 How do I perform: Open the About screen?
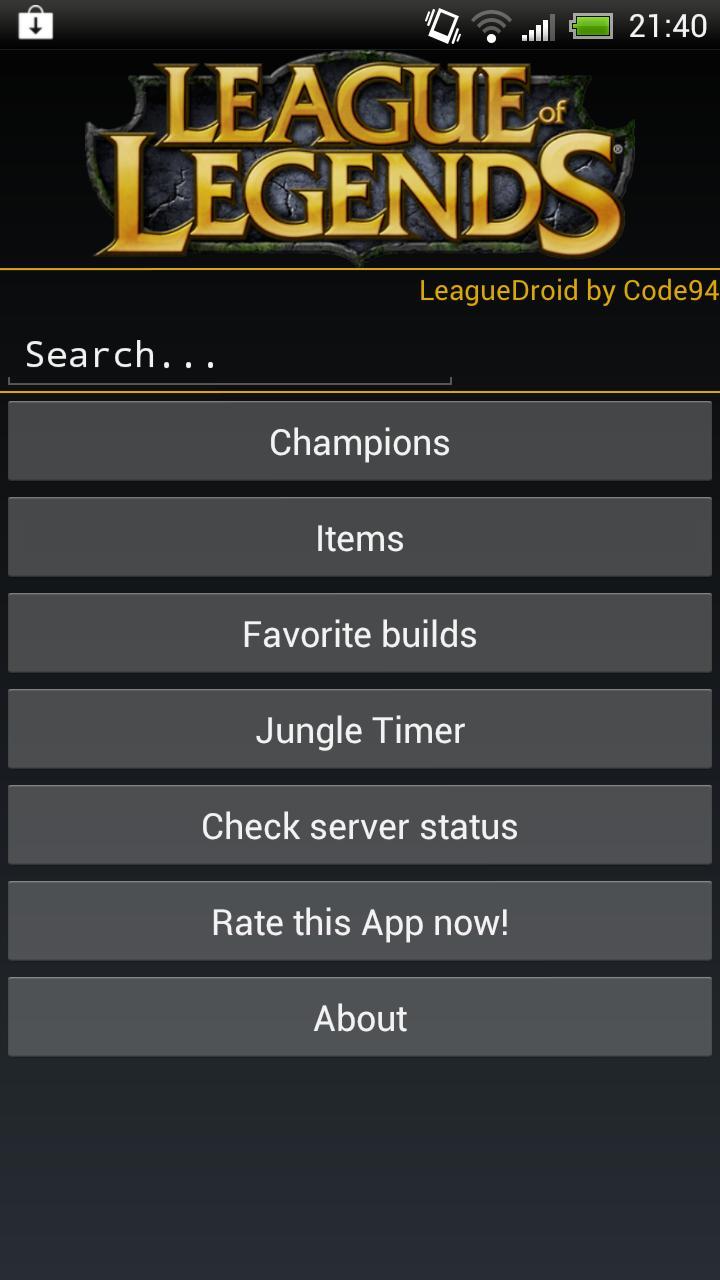tap(360, 1017)
